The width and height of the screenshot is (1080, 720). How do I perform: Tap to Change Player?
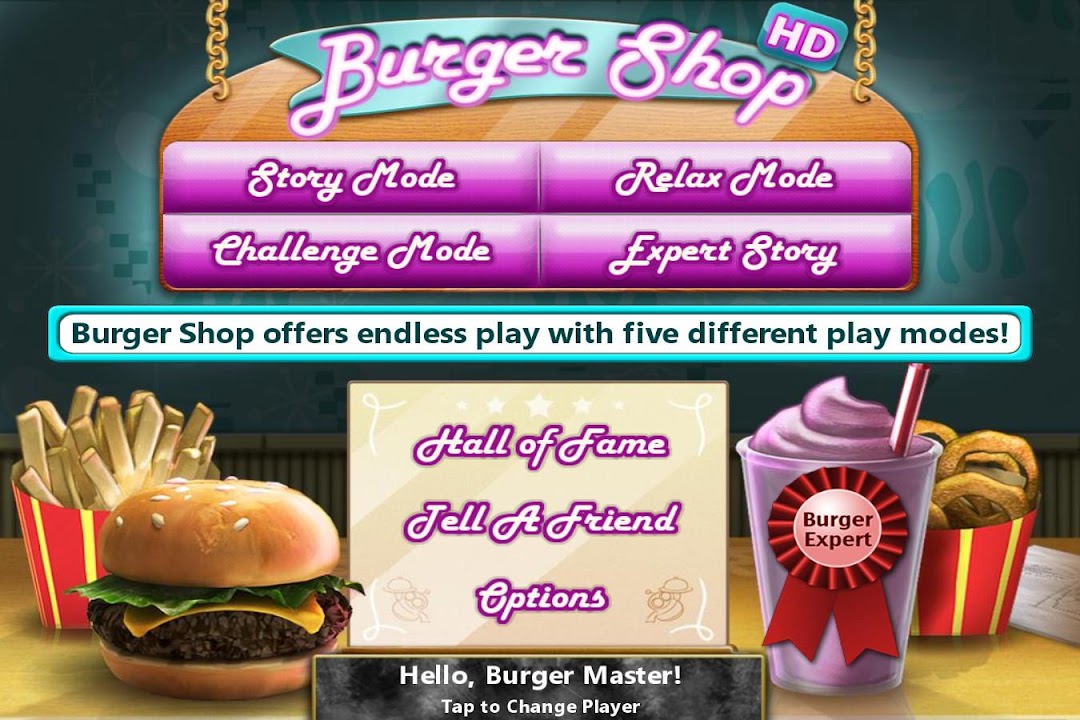[540, 690]
